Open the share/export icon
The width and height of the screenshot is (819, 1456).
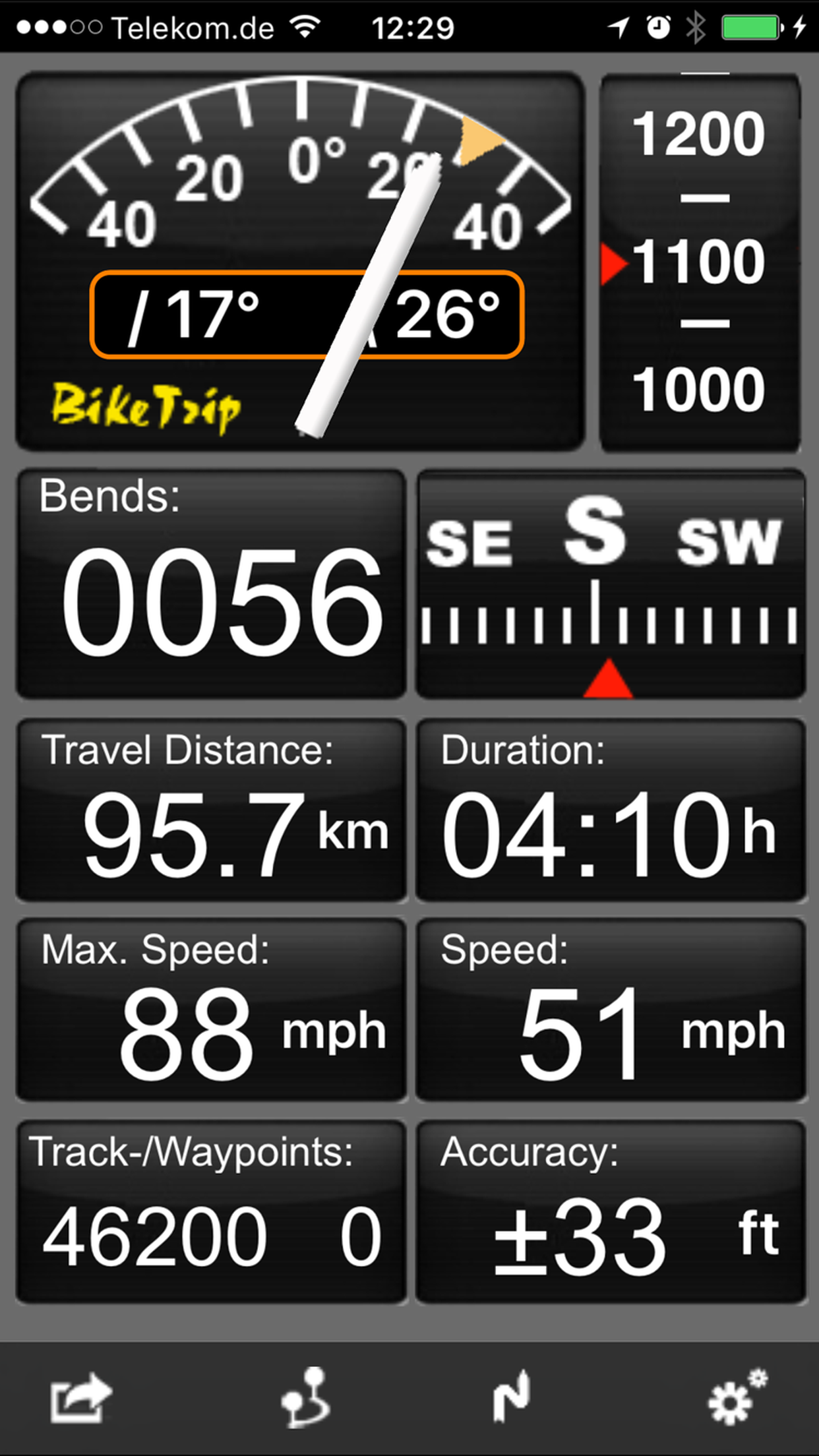(x=81, y=1397)
